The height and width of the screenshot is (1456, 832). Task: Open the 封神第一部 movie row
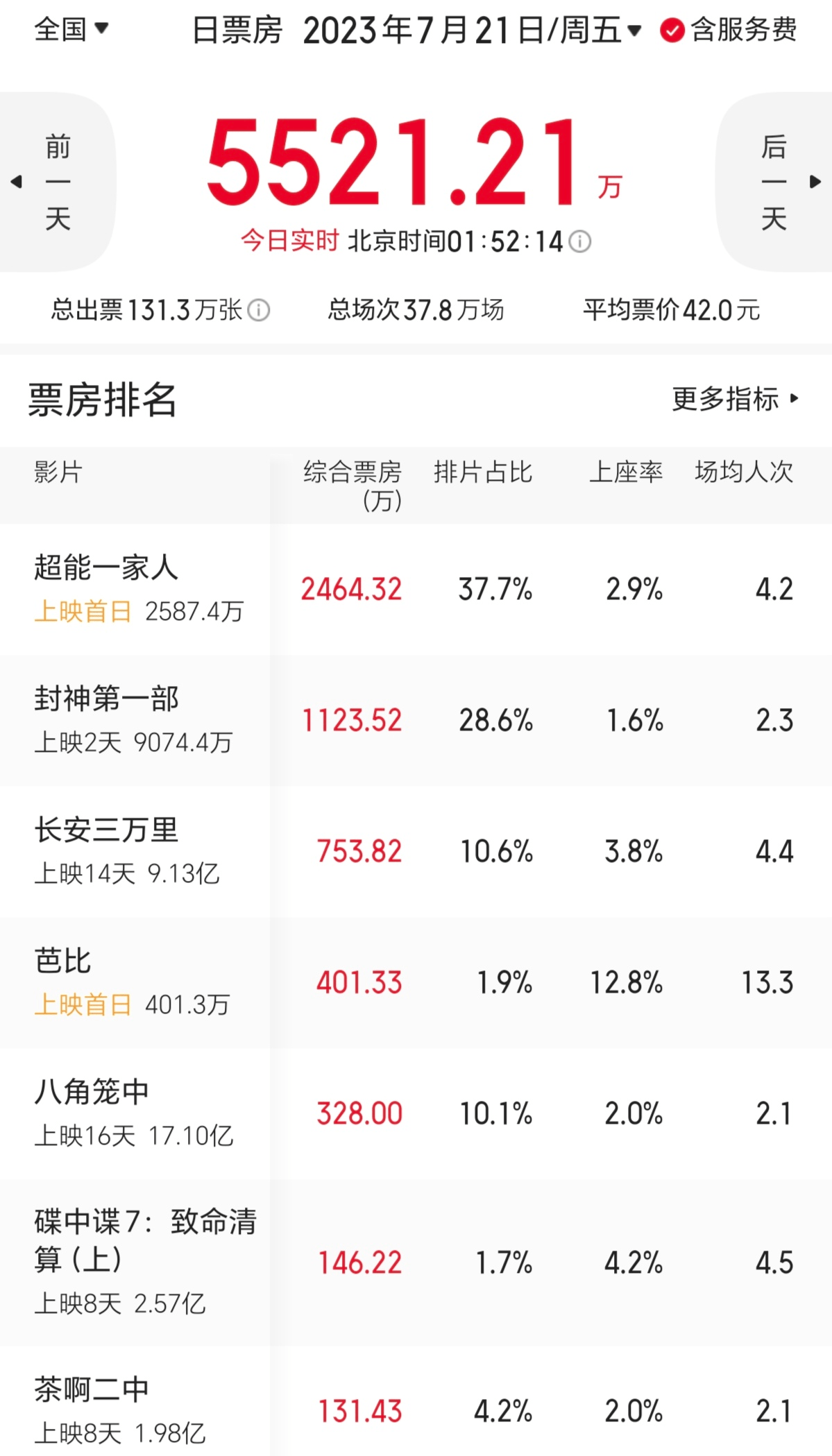(416, 720)
